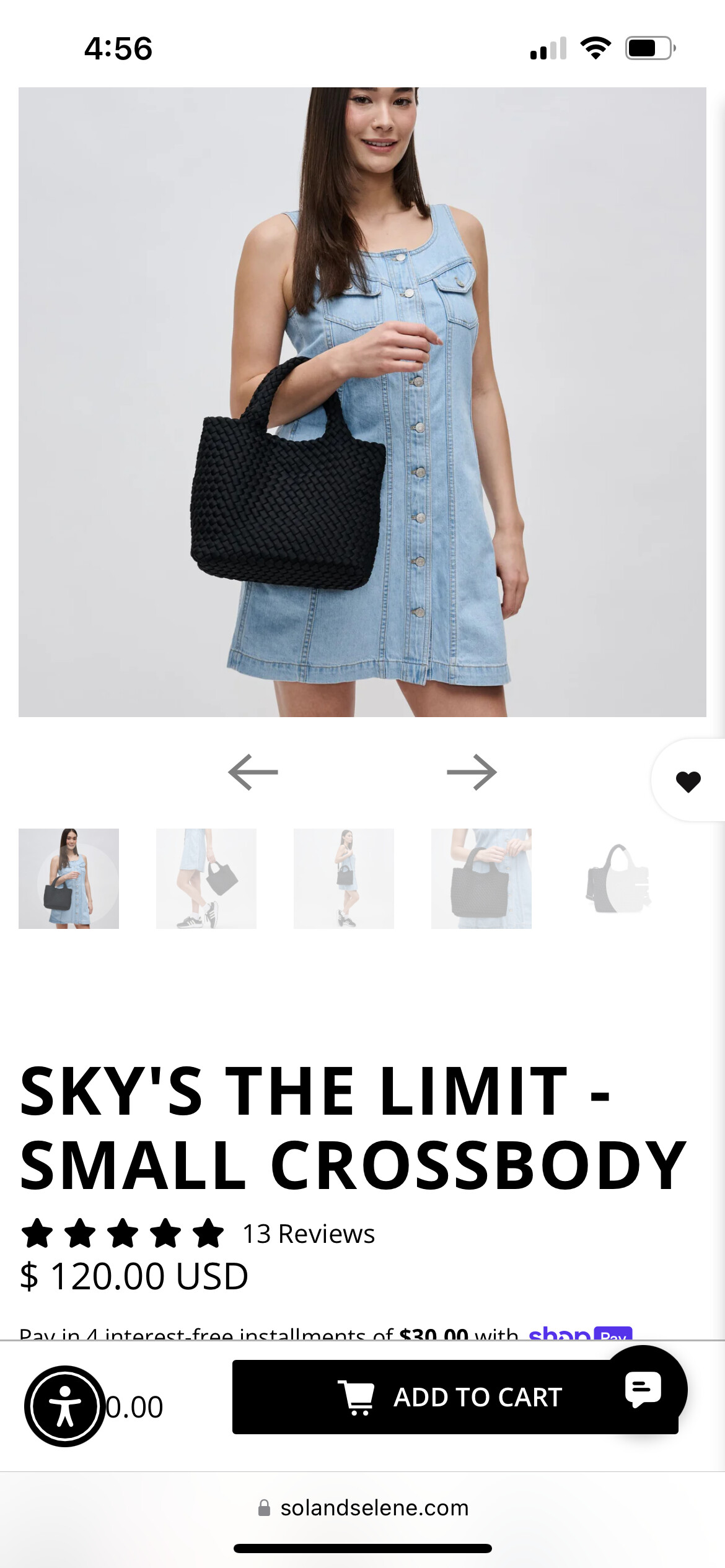View third thumbnail showing full-body side pose
Screen dimensions: 725x1568
point(343,878)
